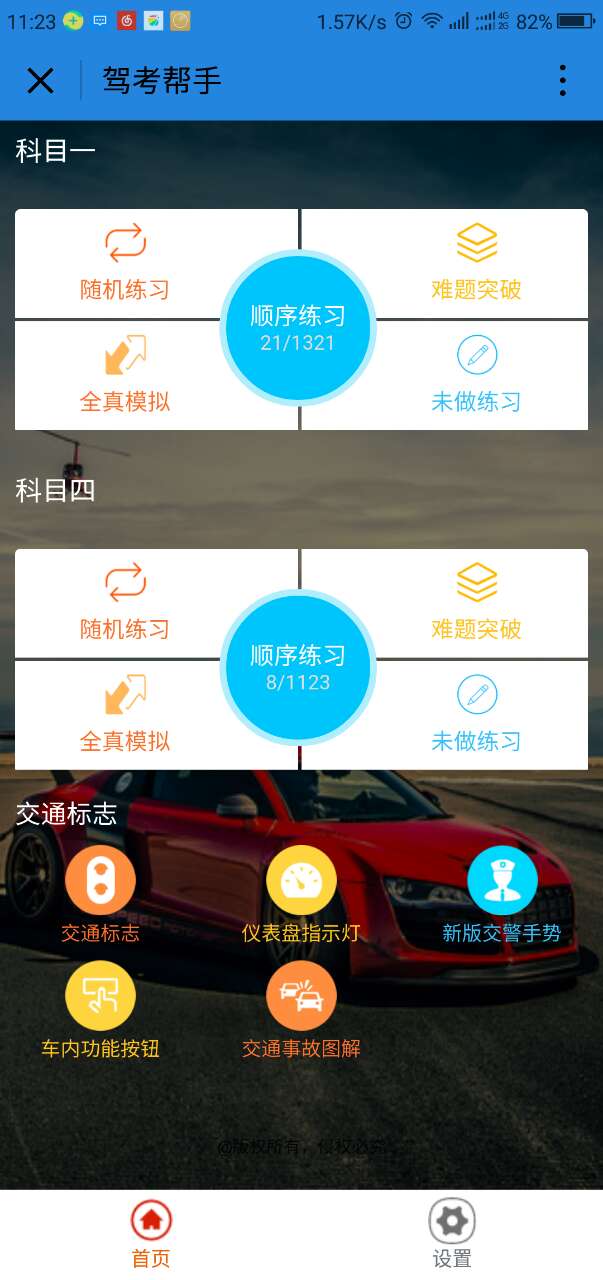Continue 科目一 顺序练习 21/1321
603x1280 pixels.
[x=297, y=328]
